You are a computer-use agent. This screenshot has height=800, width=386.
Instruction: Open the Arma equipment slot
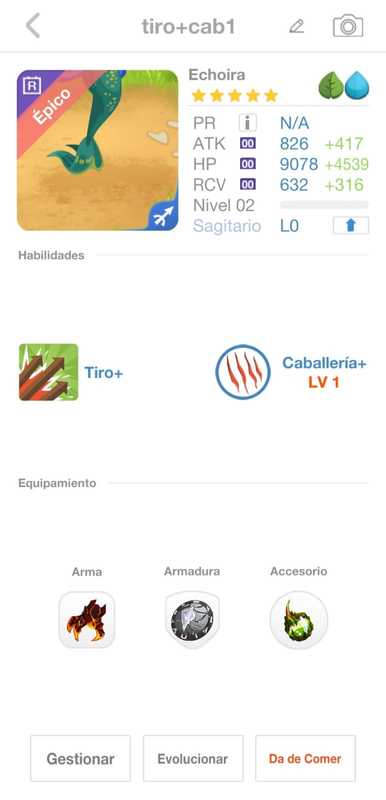tap(87, 620)
